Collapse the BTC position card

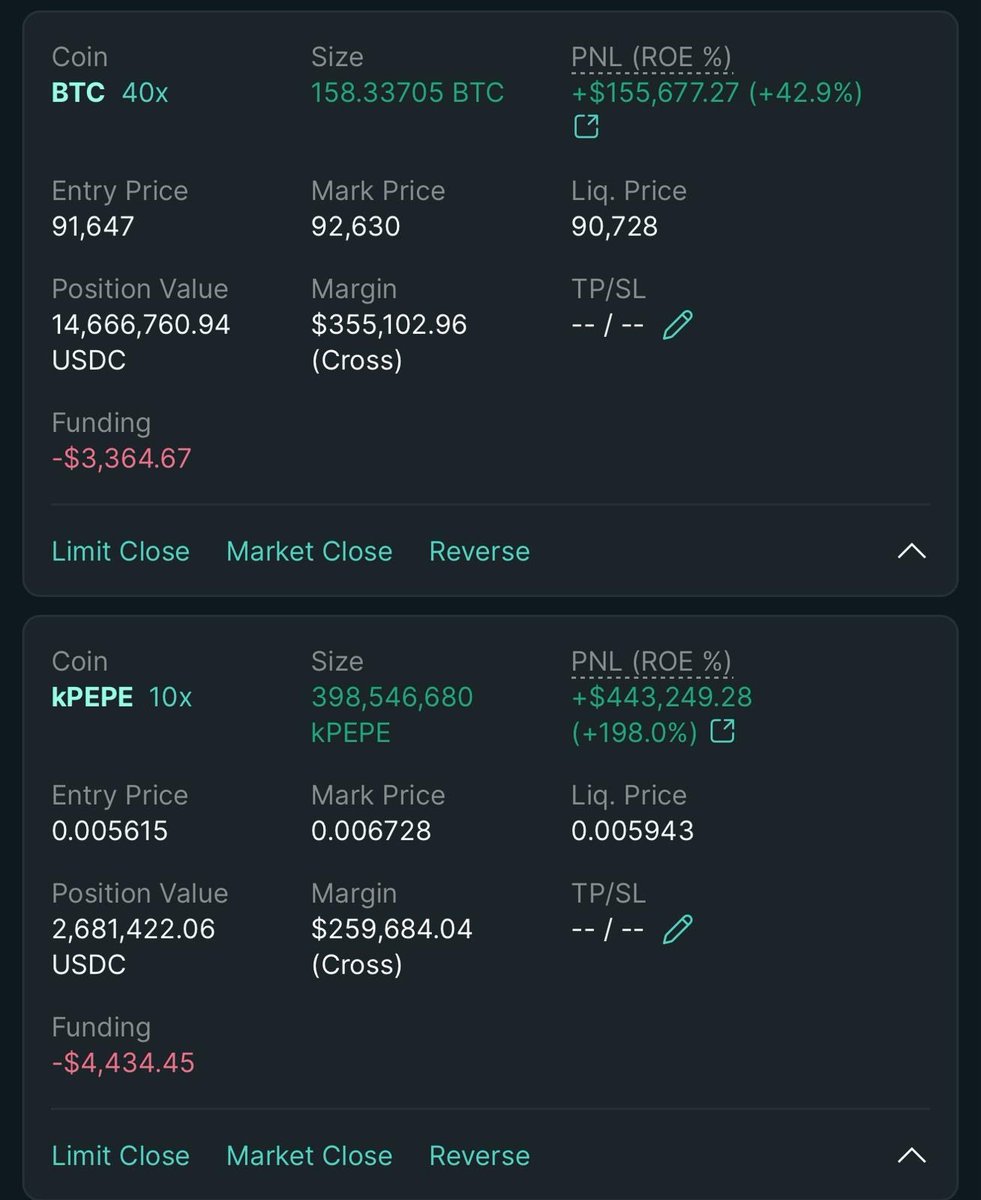[911, 551]
